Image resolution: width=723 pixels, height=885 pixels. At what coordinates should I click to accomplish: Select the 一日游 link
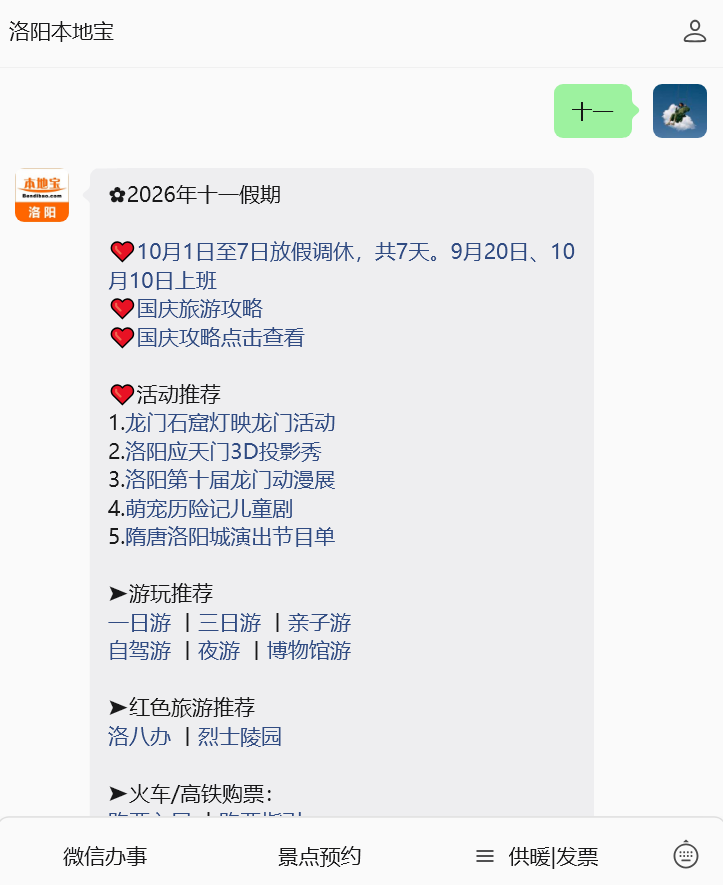click(x=139, y=623)
